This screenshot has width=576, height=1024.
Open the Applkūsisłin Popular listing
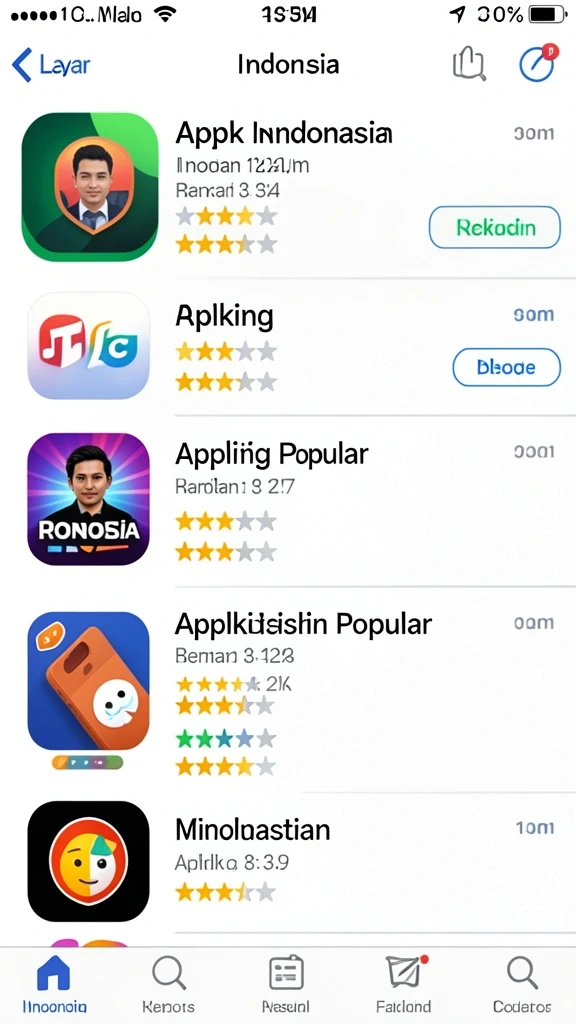[x=288, y=690]
